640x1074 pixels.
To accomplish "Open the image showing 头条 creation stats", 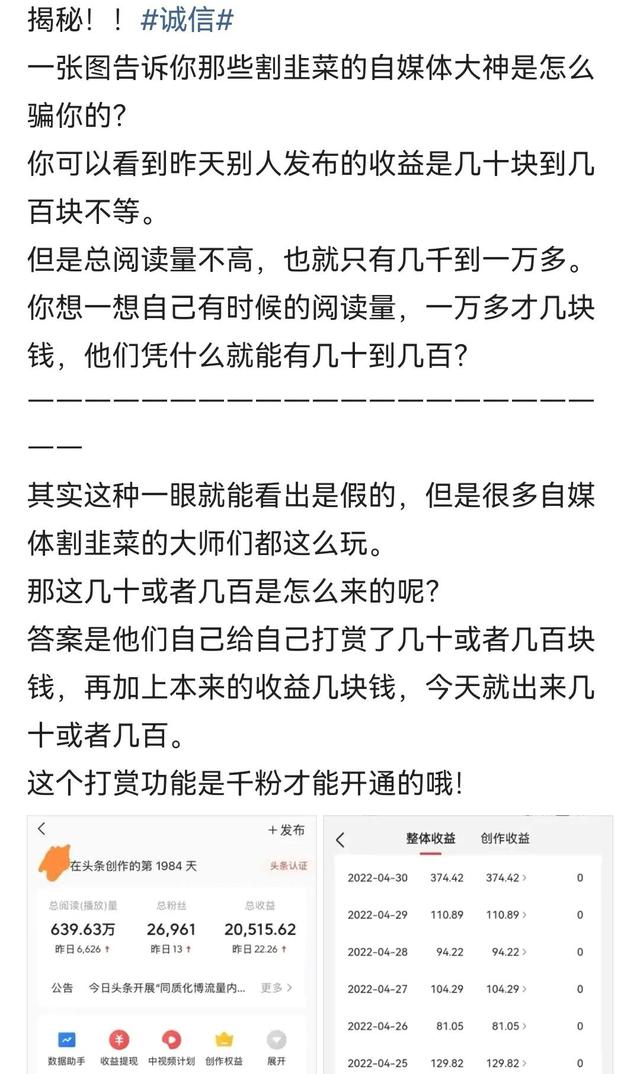I will click(171, 945).
